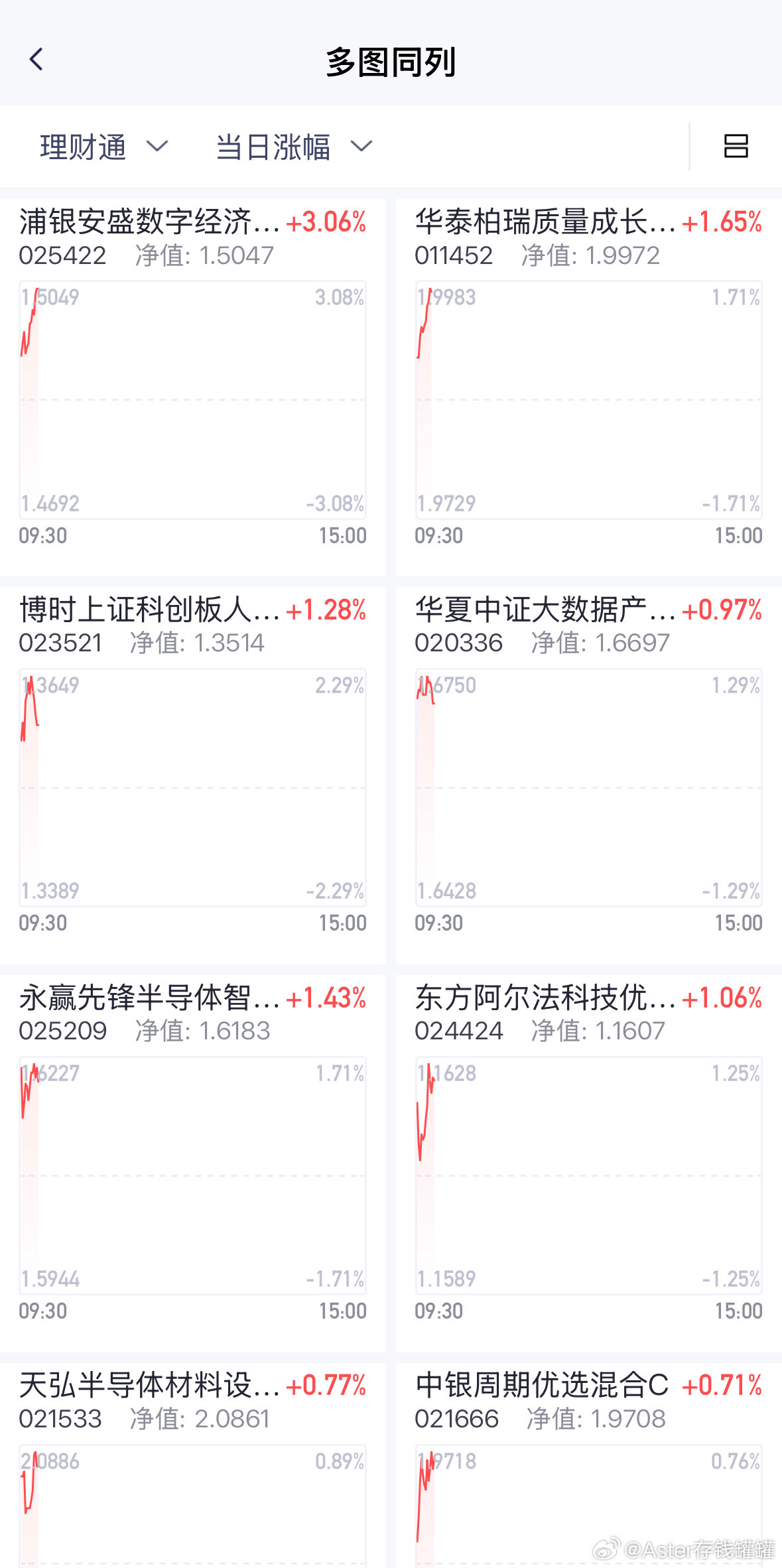Tap the 多图同列 page title

tap(391, 60)
